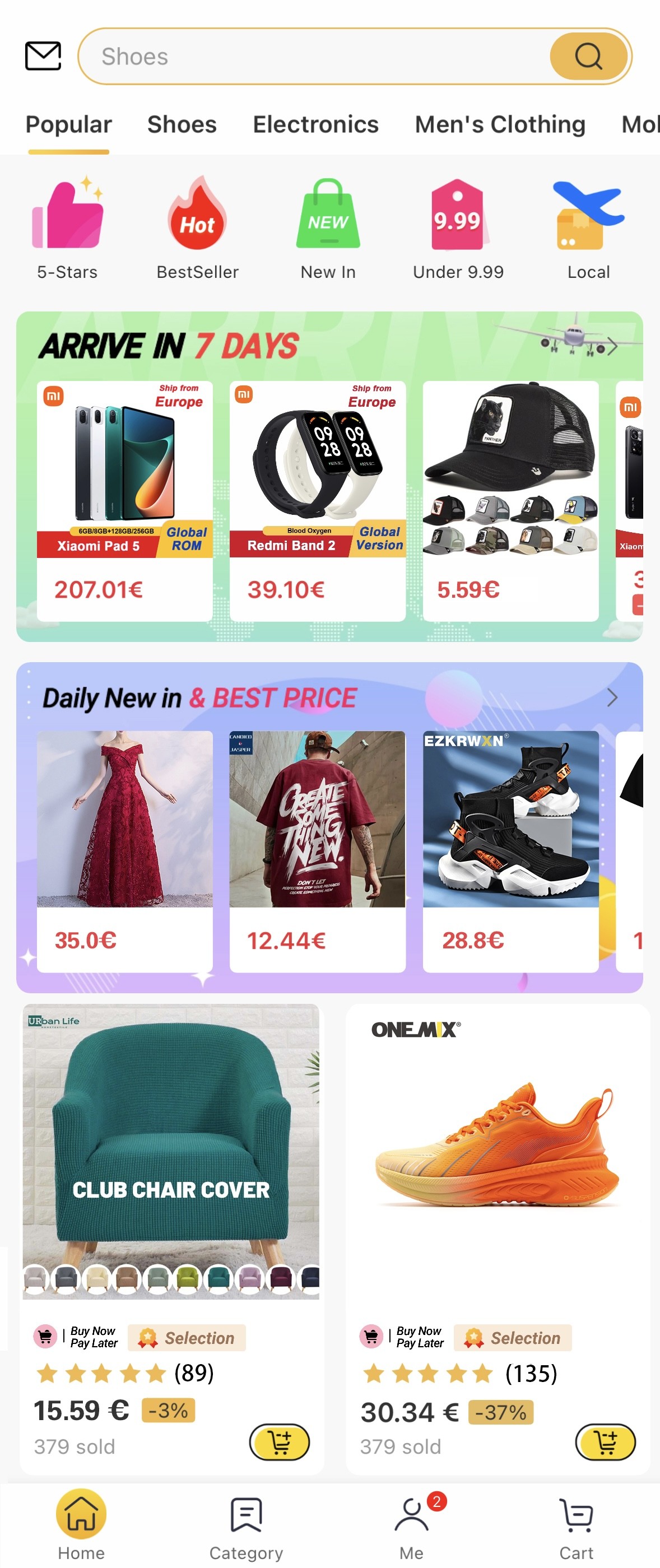Switch to the Electronics tab
Viewport: 660px width, 1568px height.
point(315,124)
